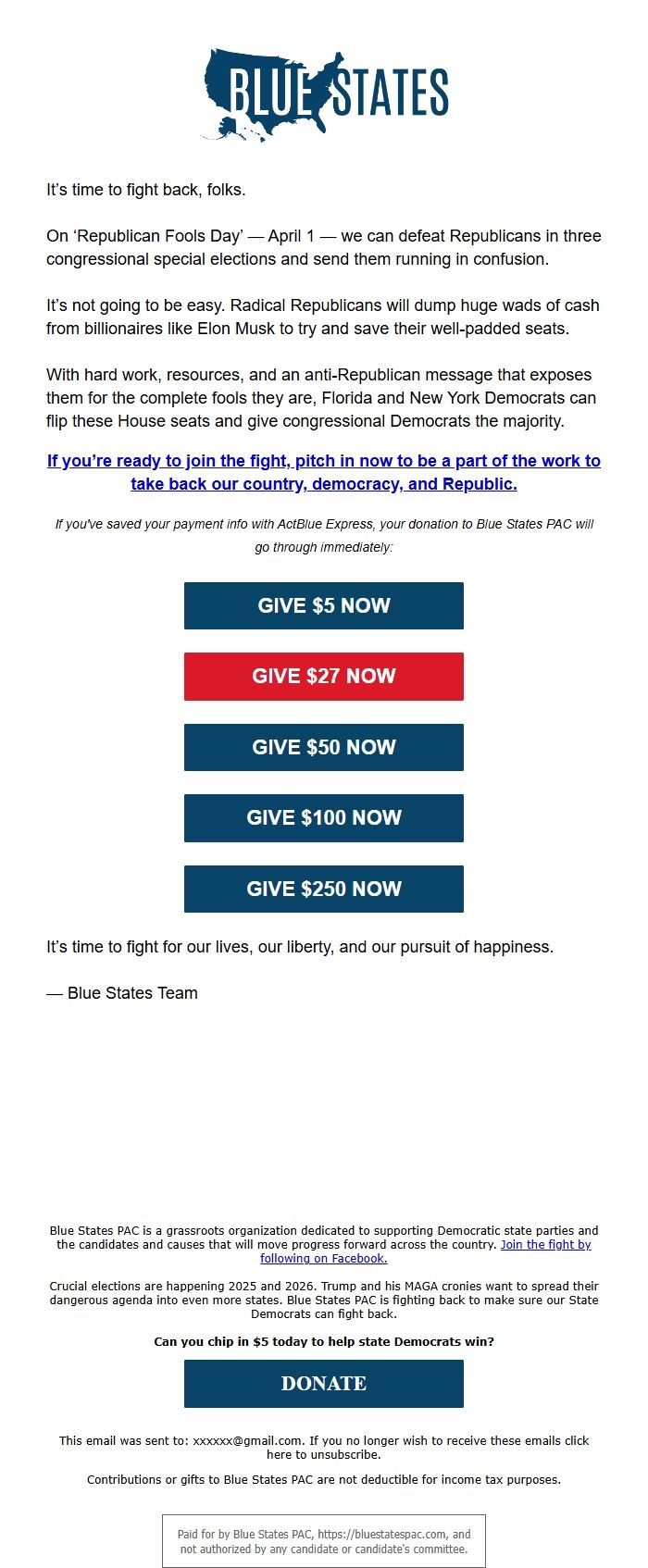Open the 'If you're ready to join the fight' link
This screenshot has height=1568, width=648.
pyautogui.click(x=324, y=472)
